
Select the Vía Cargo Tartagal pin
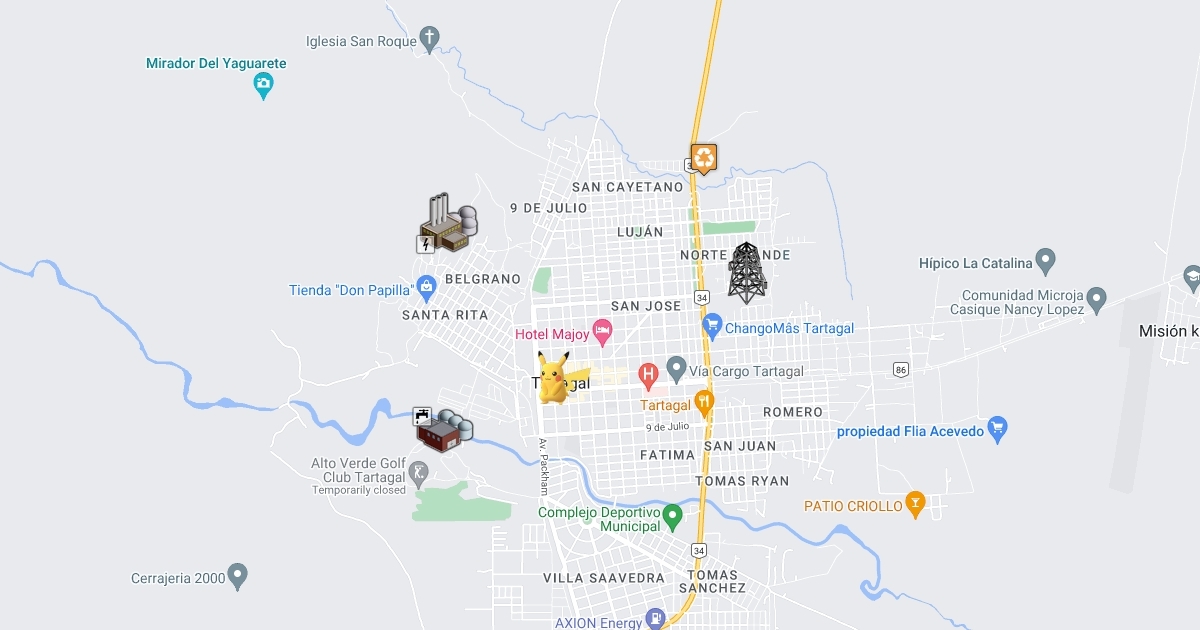[676, 369]
